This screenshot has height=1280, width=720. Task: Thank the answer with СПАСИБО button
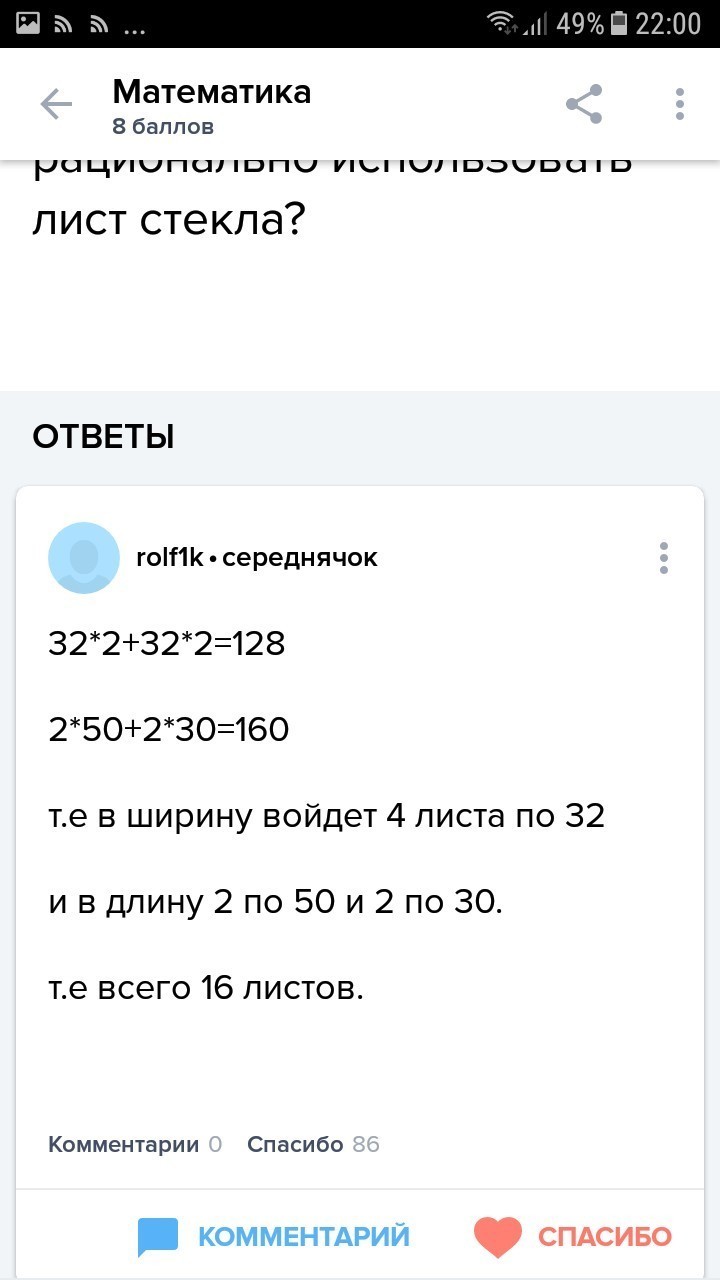coord(573,1236)
